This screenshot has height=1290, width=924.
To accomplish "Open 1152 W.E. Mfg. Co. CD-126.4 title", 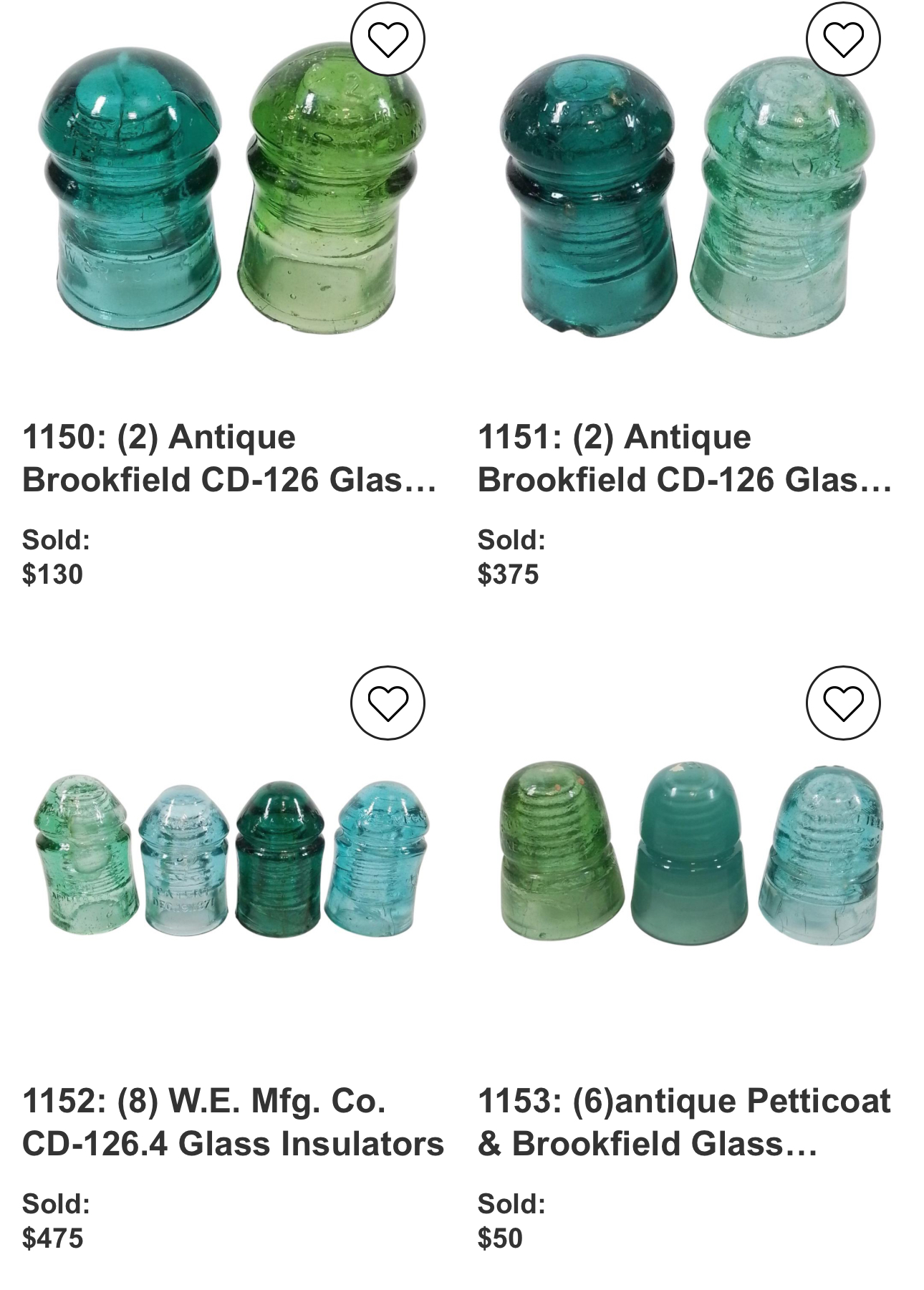I will (x=233, y=1122).
